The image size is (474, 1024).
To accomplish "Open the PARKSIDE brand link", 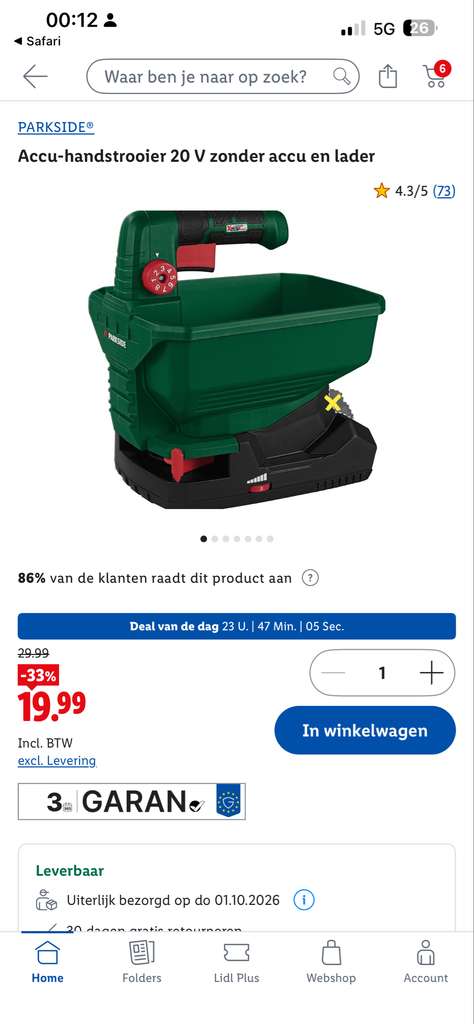I will (x=56, y=127).
